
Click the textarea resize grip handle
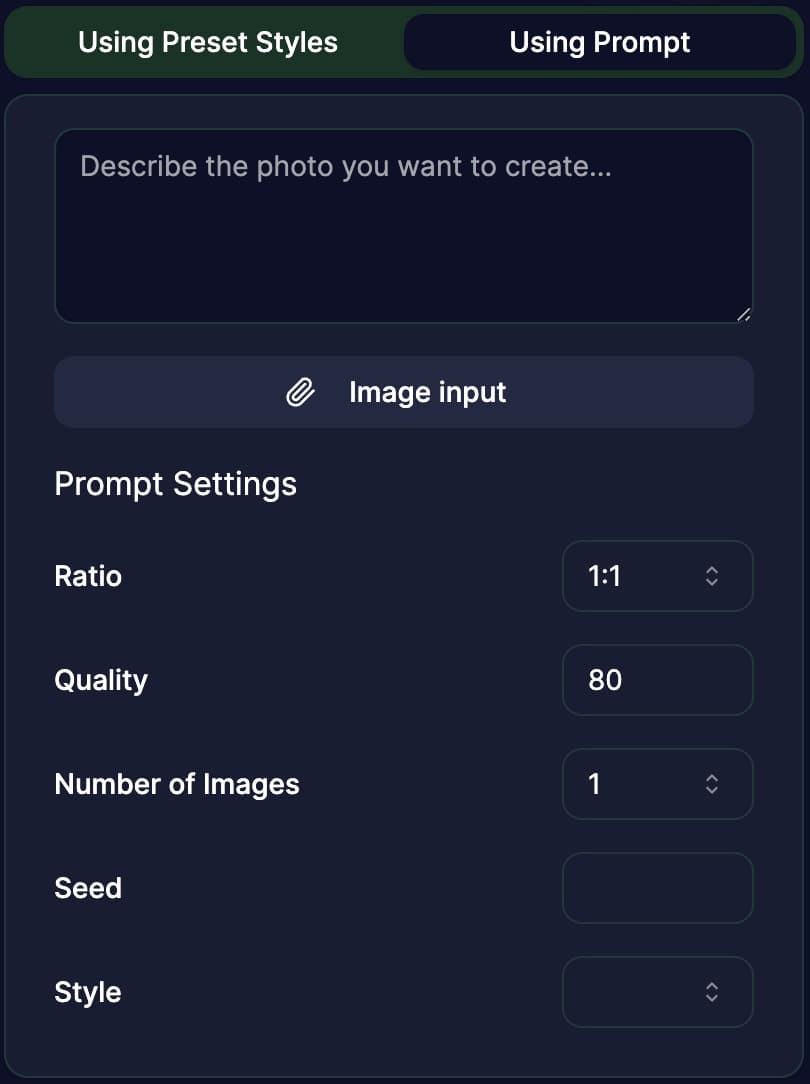pos(745,315)
